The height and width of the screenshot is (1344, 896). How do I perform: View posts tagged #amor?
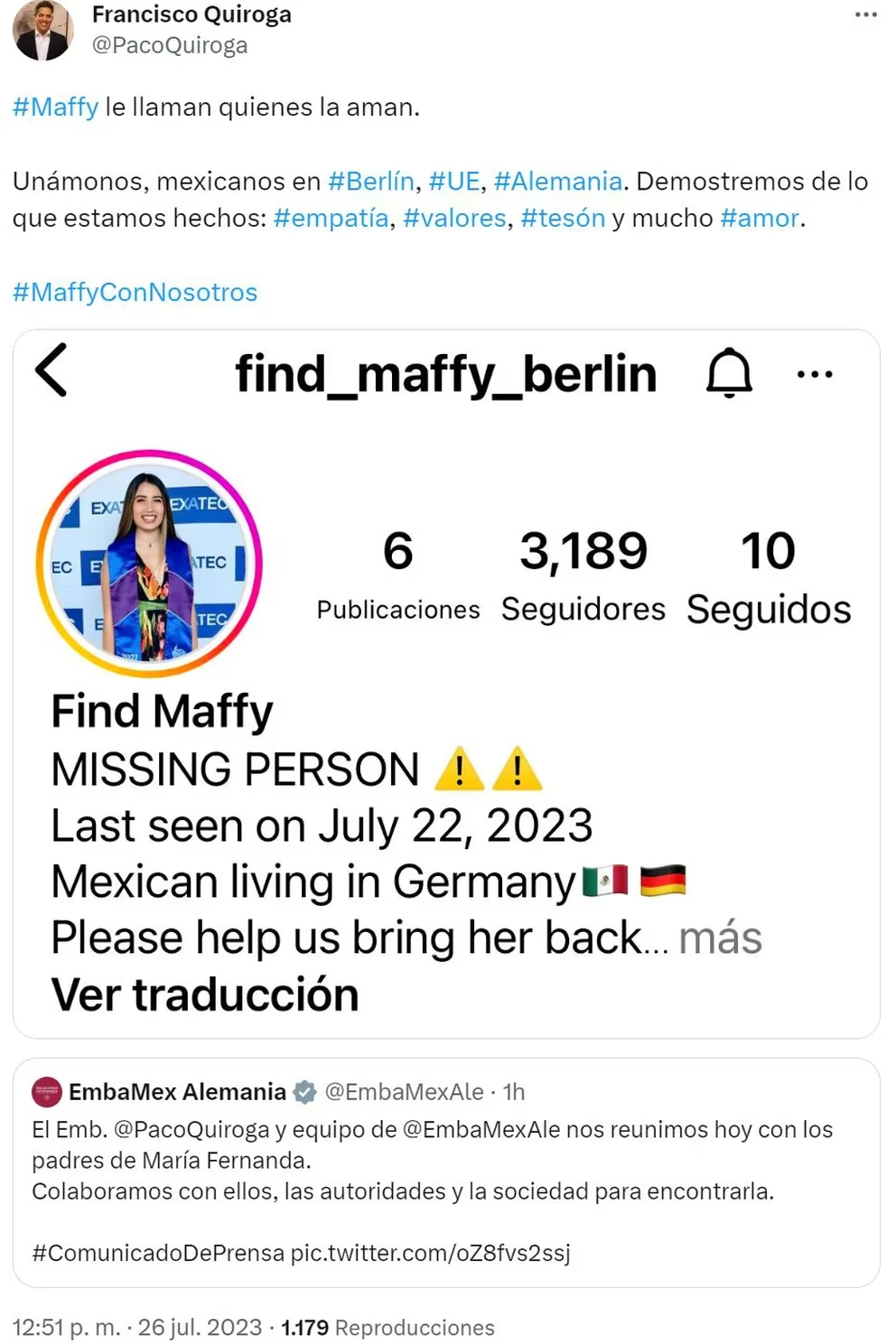click(x=759, y=219)
